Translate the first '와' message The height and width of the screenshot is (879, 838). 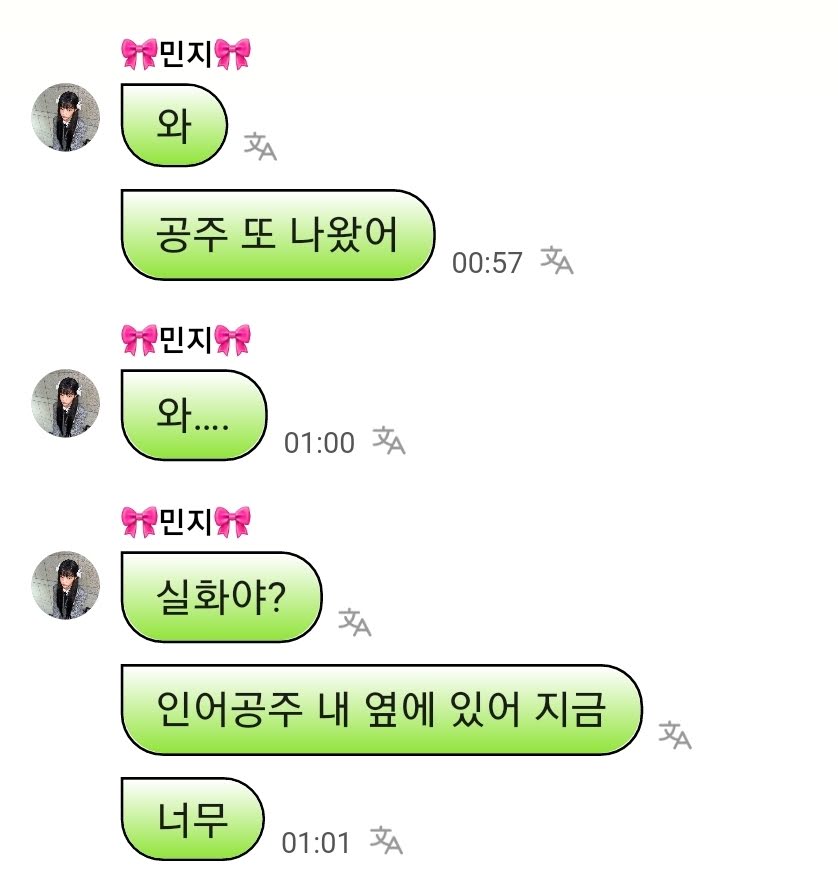260,147
